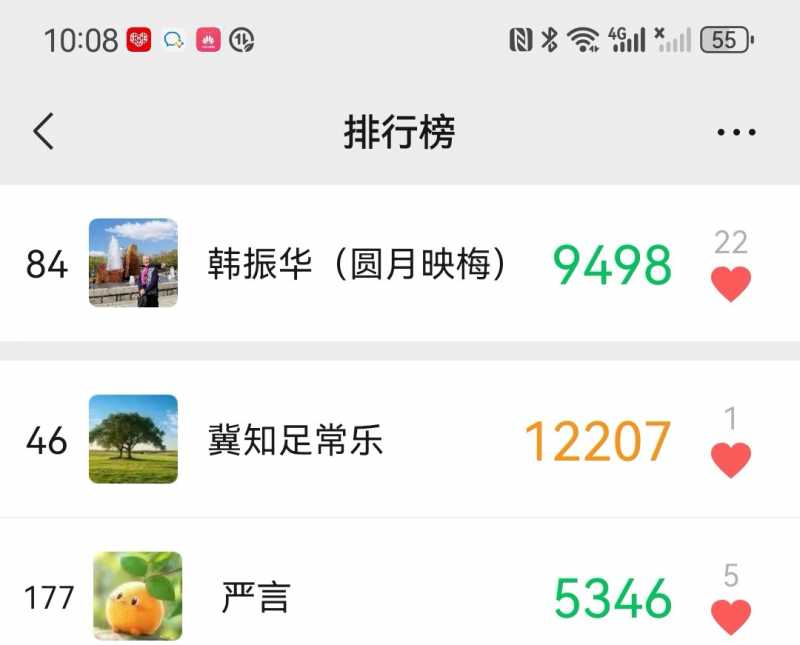Viewport: 800px width, 645px height.
Task: Like 冀知足常乐's step count
Action: point(731,460)
